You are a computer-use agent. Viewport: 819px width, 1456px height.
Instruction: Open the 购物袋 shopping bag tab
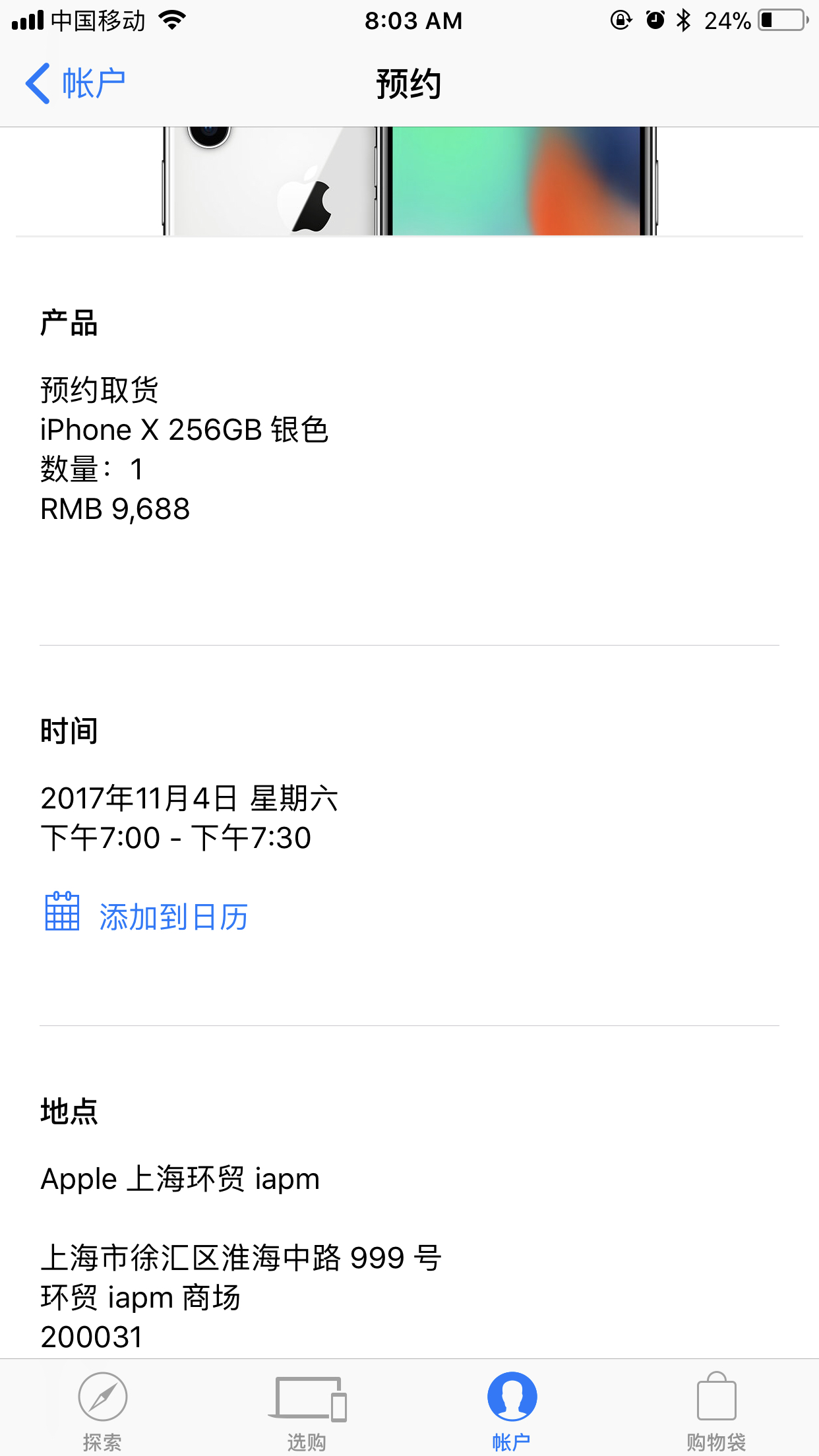(716, 1410)
